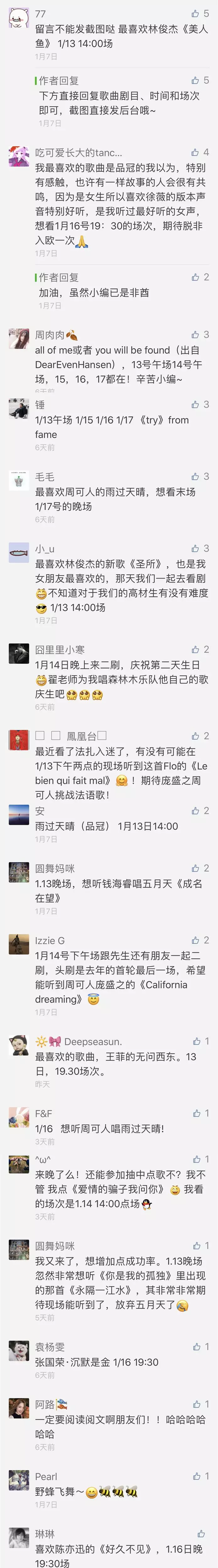Like 囧里里小寒's birthday comment

click(195, 650)
